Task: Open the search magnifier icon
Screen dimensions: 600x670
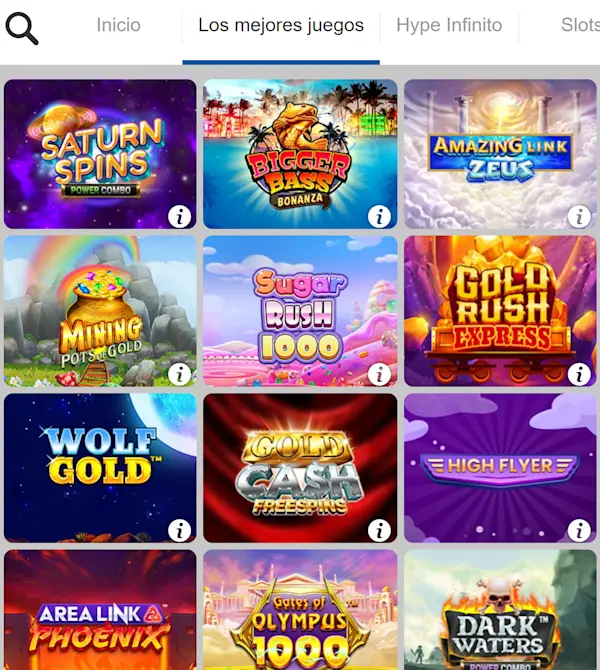Action: point(22,29)
